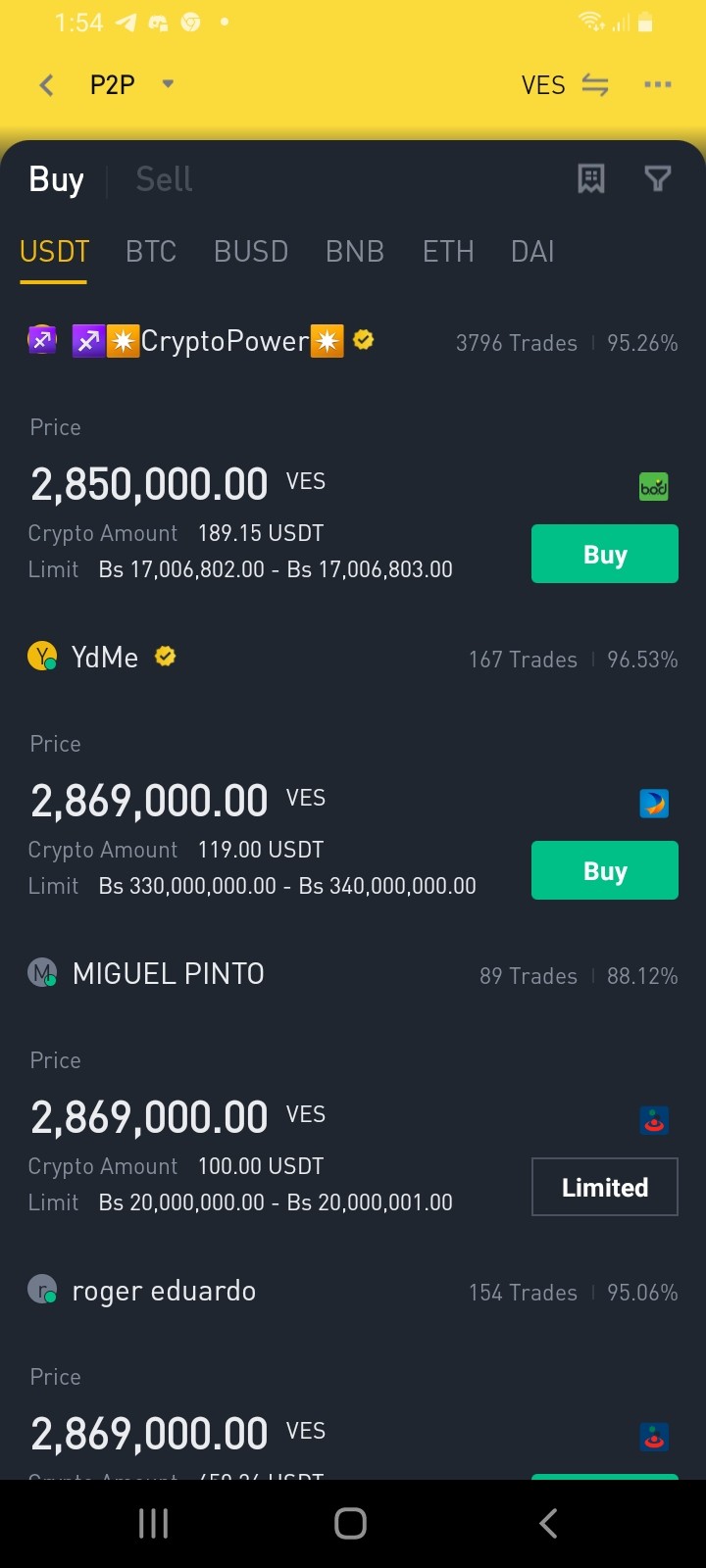Buy USDT from YdMe
Image resolution: width=706 pixels, height=1568 pixels.
(605, 870)
